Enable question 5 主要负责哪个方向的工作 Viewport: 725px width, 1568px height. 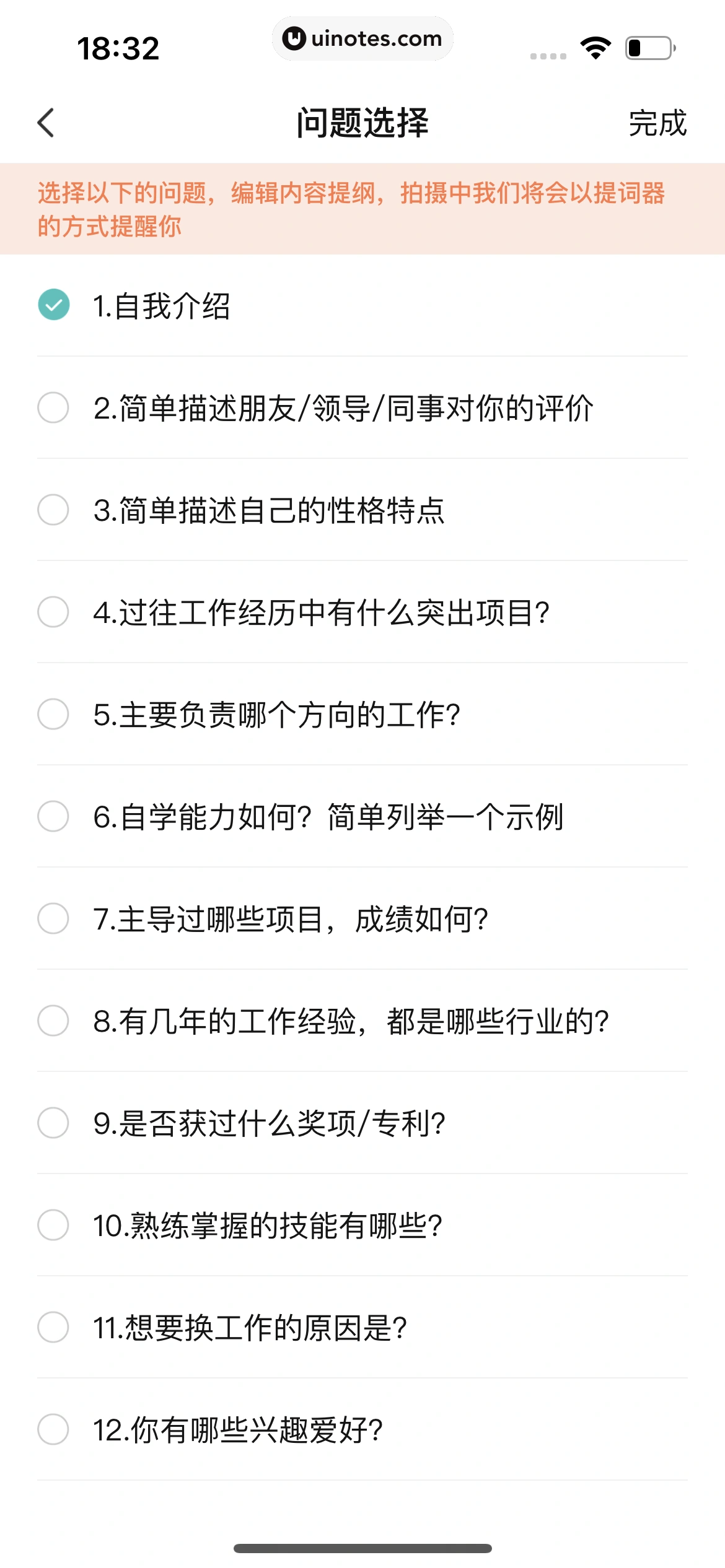tap(53, 714)
